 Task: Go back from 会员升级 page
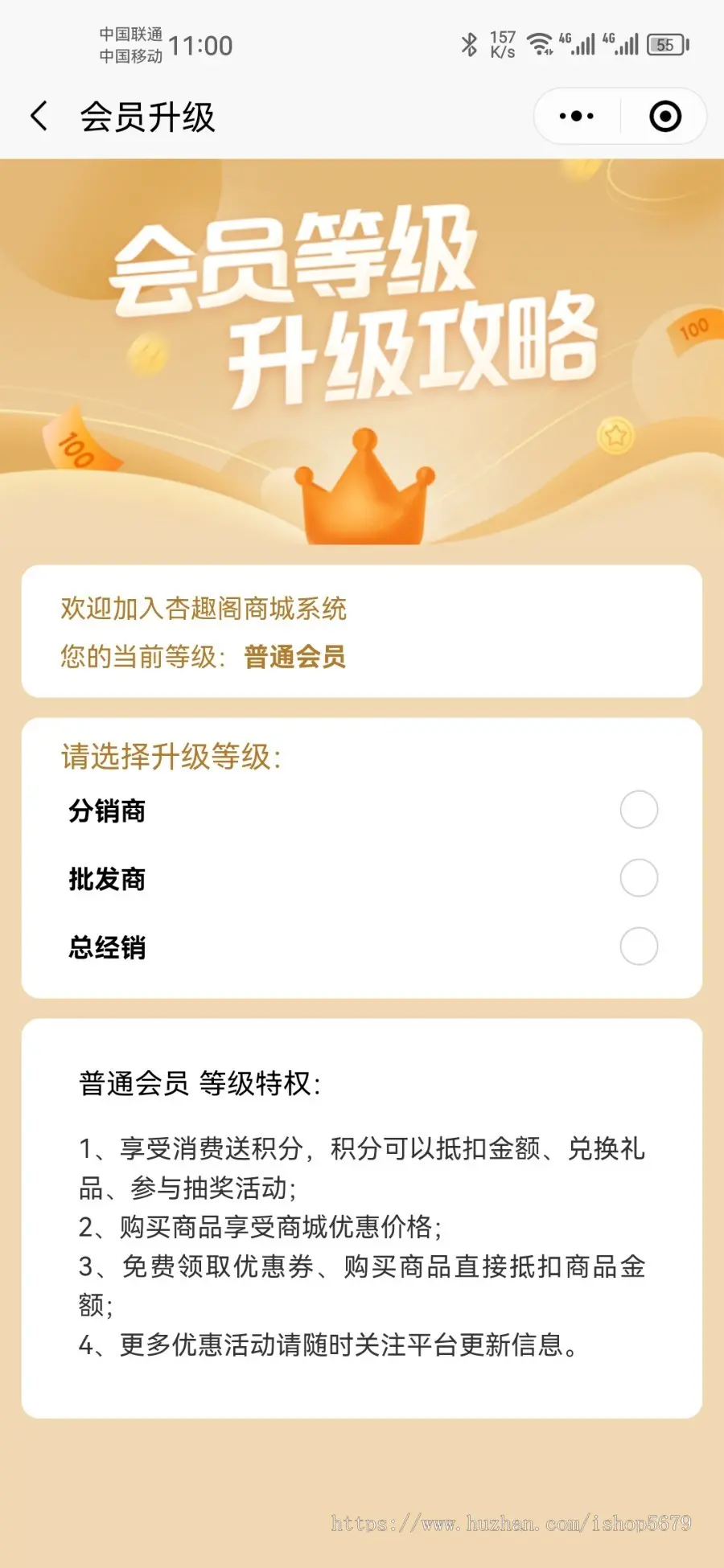point(39,117)
